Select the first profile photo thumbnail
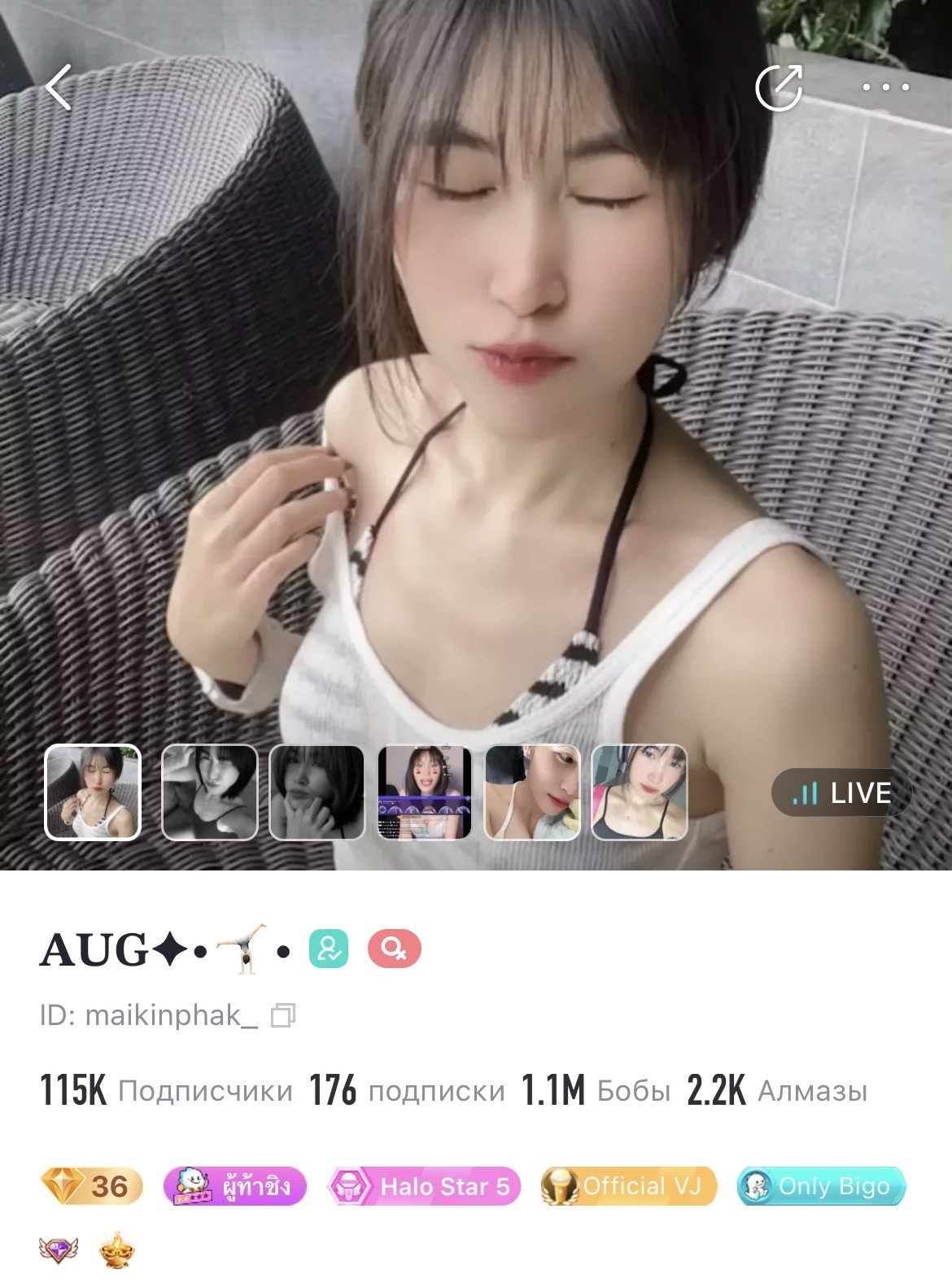952x1287 pixels. coord(93,792)
